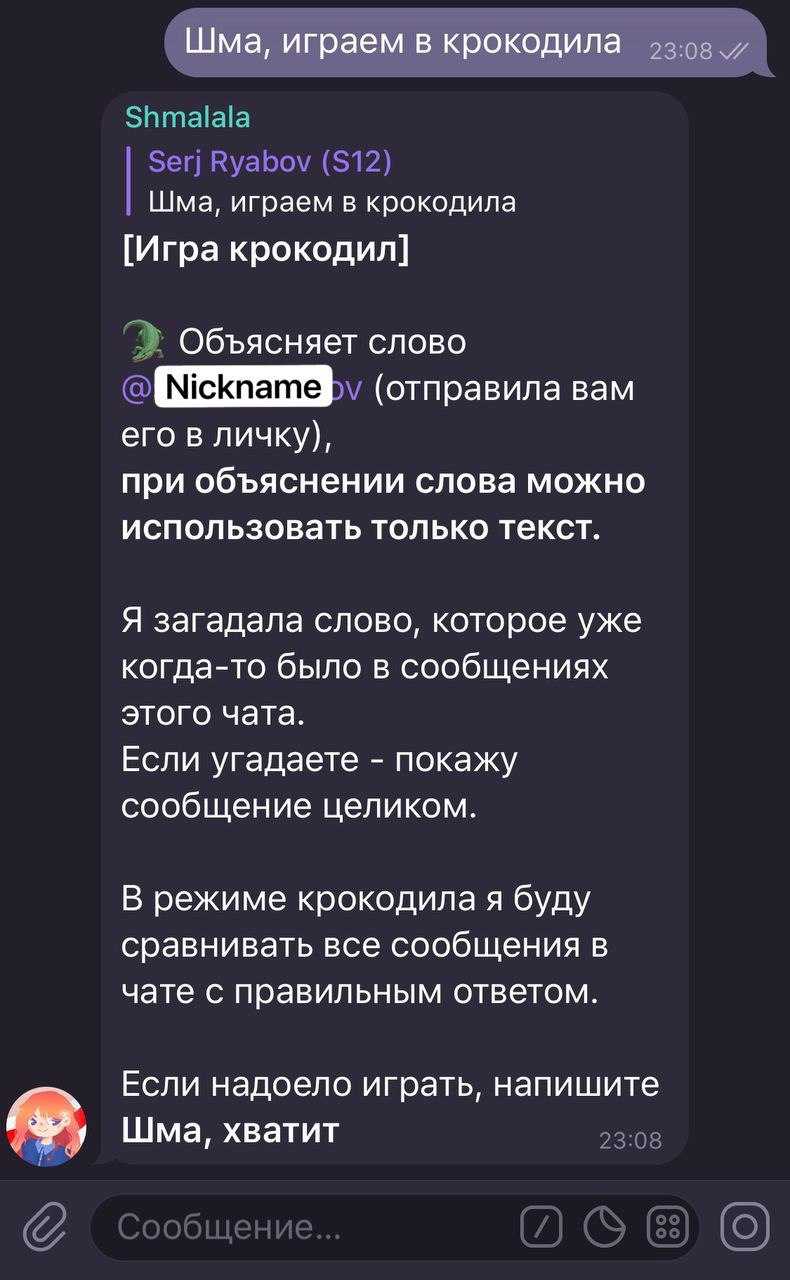Image resolution: width=790 pixels, height=1280 pixels.
Task: Open Shmalala's avatar profile picture
Action: point(47,1126)
